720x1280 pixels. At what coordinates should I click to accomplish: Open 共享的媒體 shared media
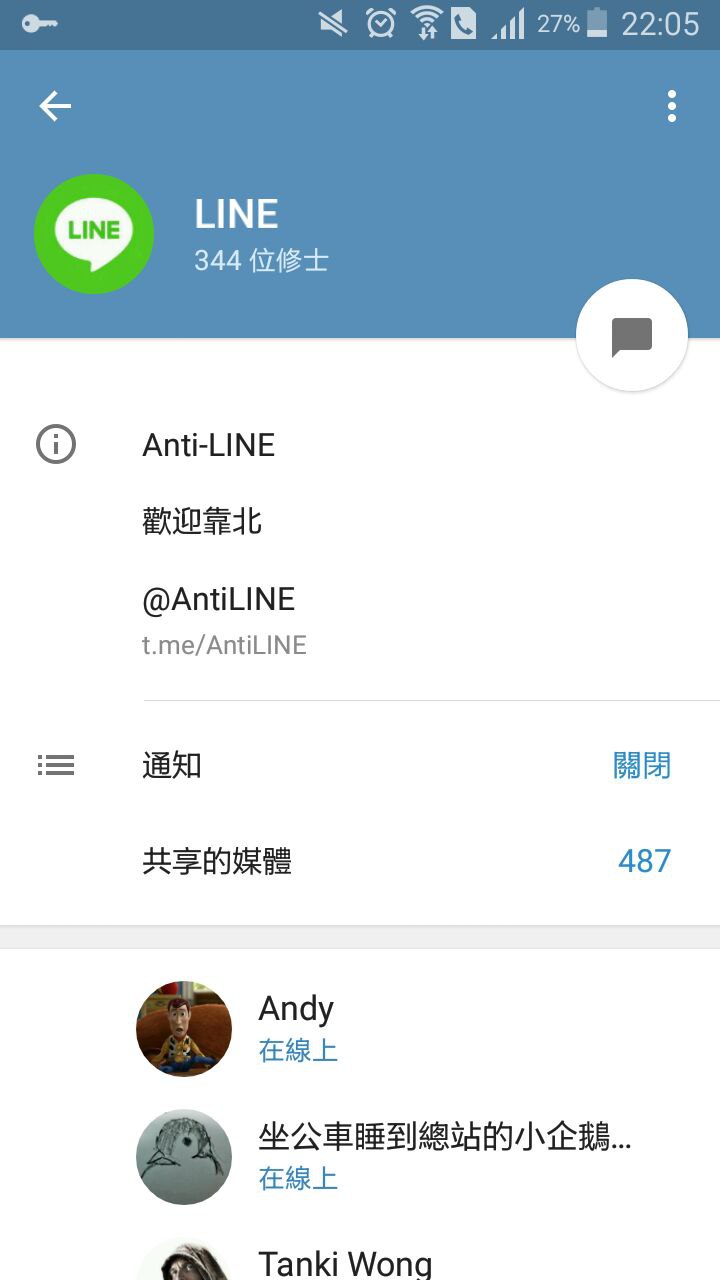click(360, 861)
